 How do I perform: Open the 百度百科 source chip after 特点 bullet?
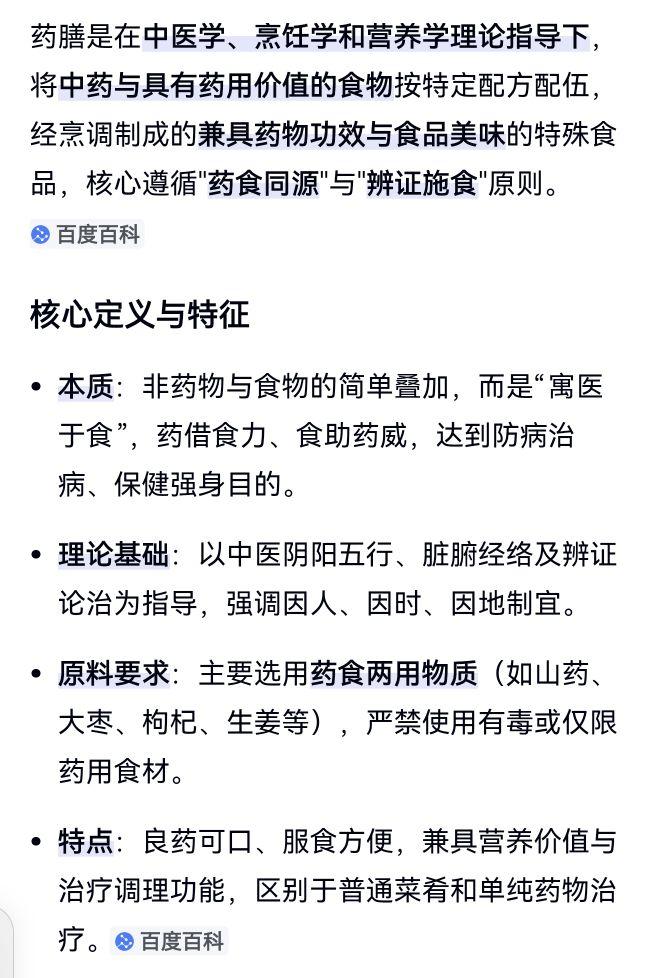pos(170,941)
